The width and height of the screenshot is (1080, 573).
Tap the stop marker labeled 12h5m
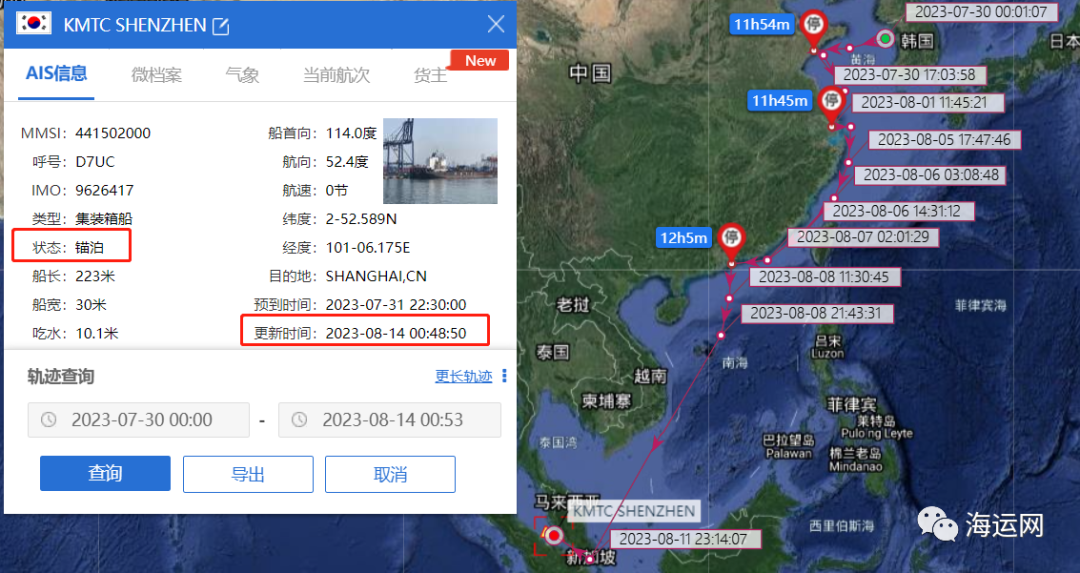pyautogui.click(x=733, y=238)
